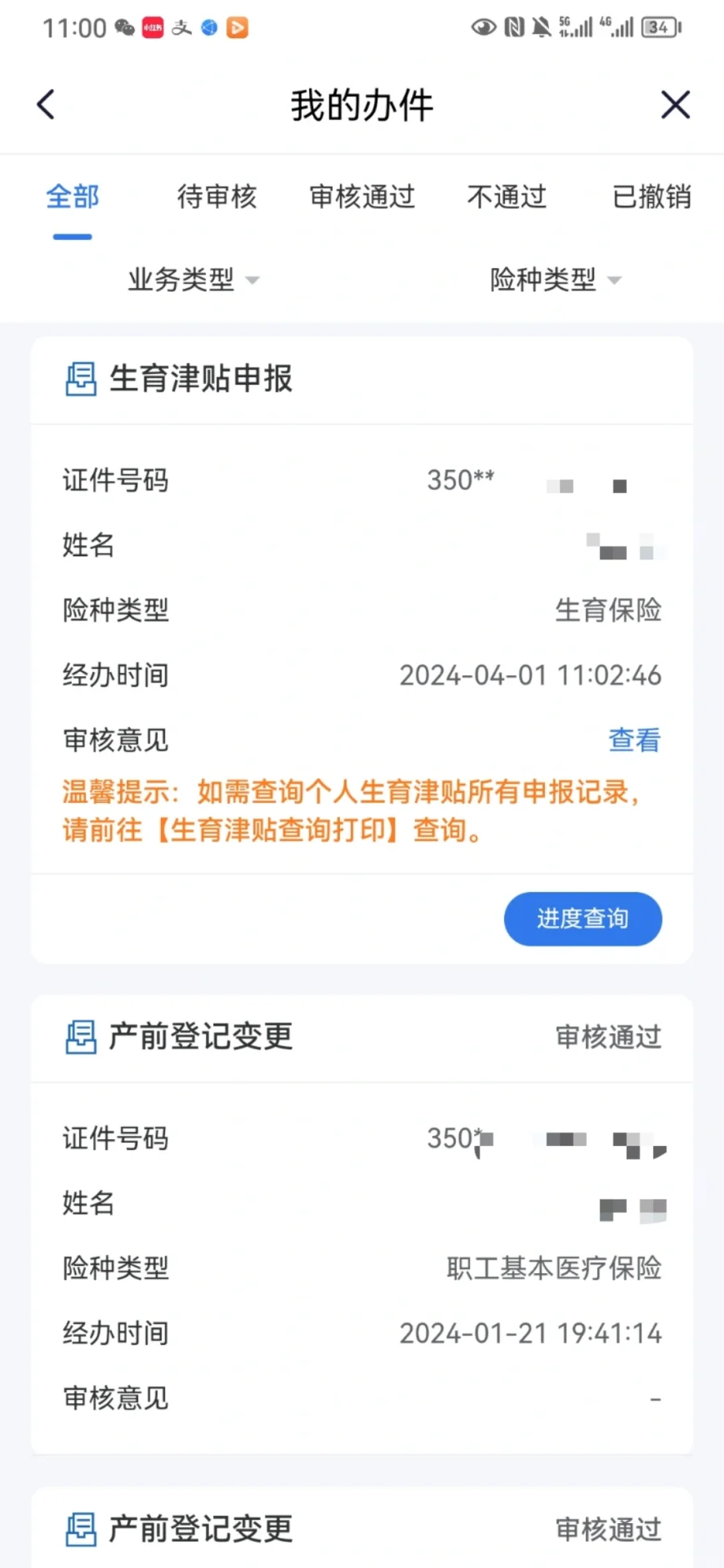724x1568 pixels.
Task: Go back with the top-left arrow
Action: tap(47, 105)
